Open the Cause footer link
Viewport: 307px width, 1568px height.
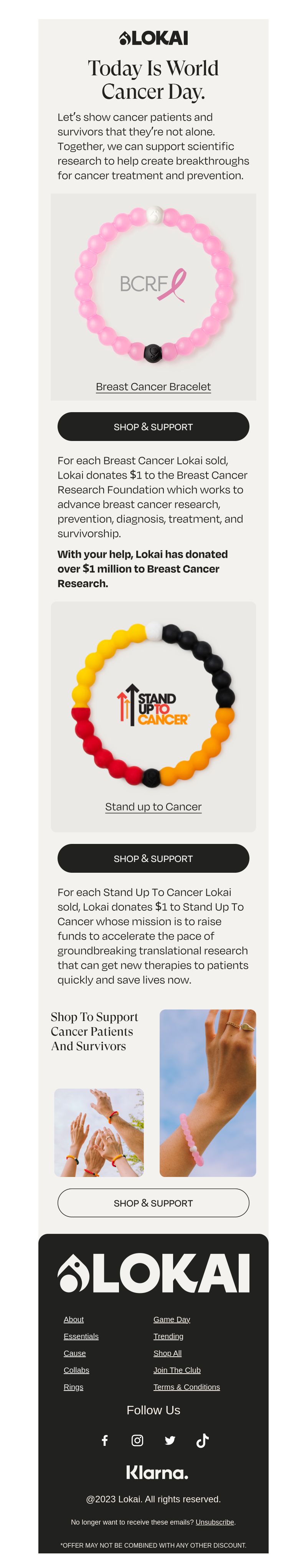point(75,1353)
